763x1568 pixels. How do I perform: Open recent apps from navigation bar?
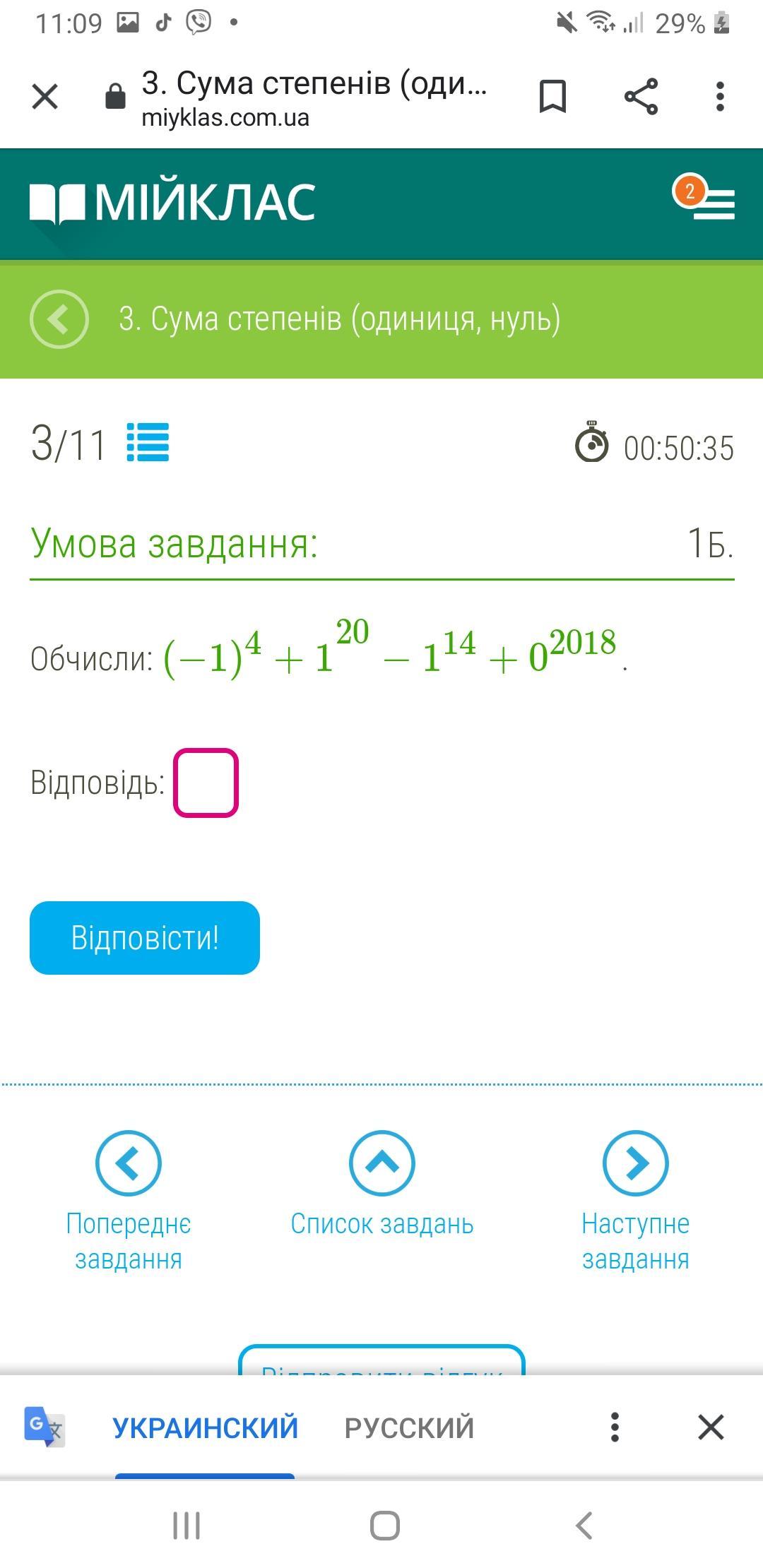tap(187, 1526)
